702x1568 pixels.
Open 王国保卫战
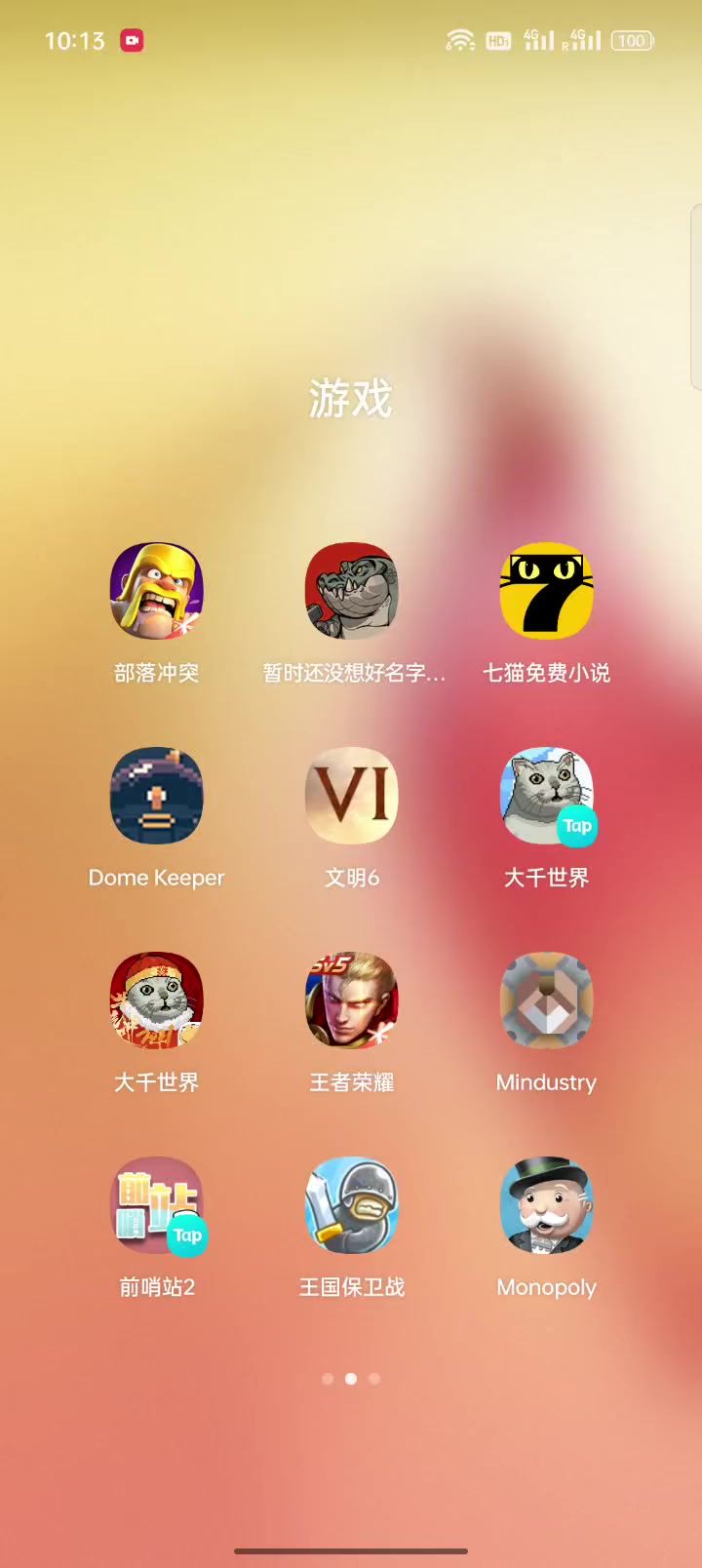point(351,1204)
